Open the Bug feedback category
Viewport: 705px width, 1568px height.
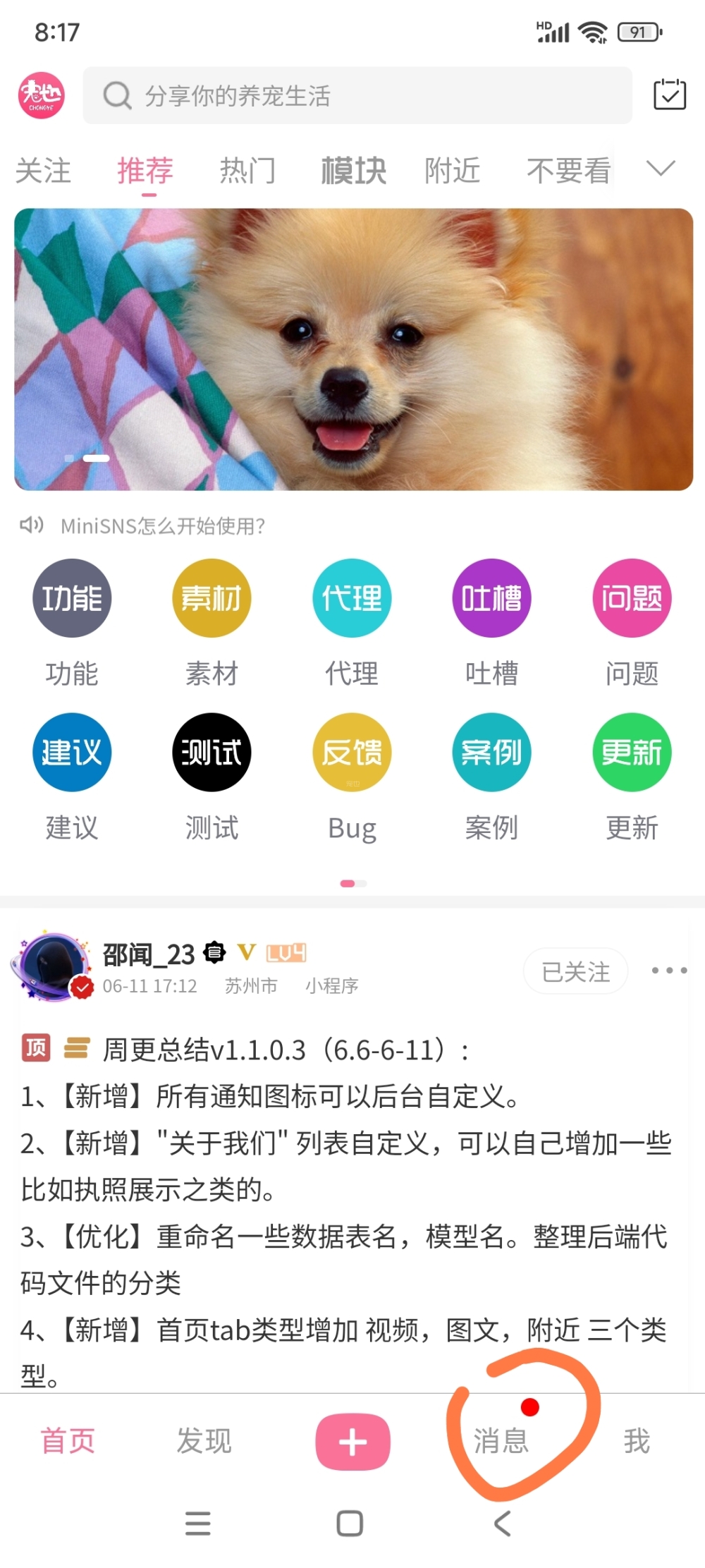[x=352, y=753]
